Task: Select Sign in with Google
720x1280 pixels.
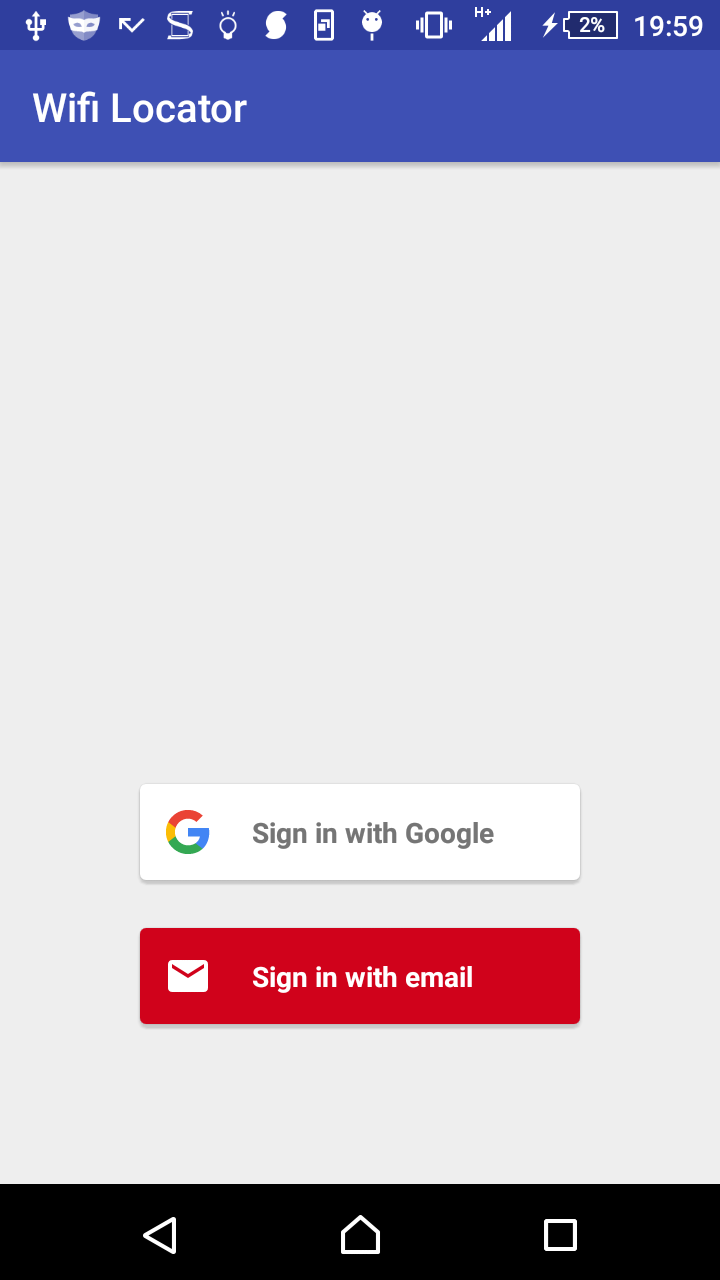Action: pos(360,831)
